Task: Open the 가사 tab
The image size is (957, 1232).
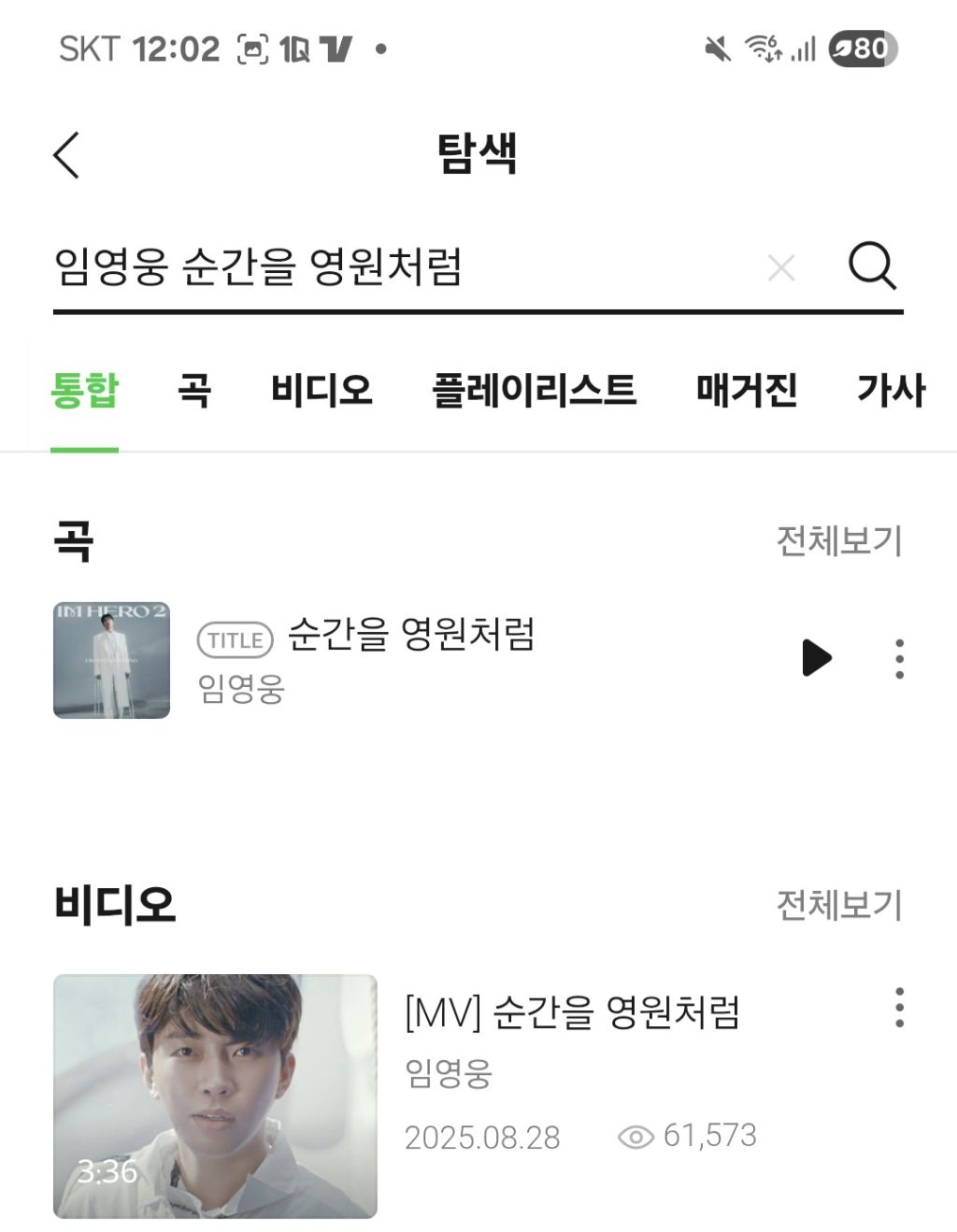Action: pyautogui.click(x=891, y=390)
